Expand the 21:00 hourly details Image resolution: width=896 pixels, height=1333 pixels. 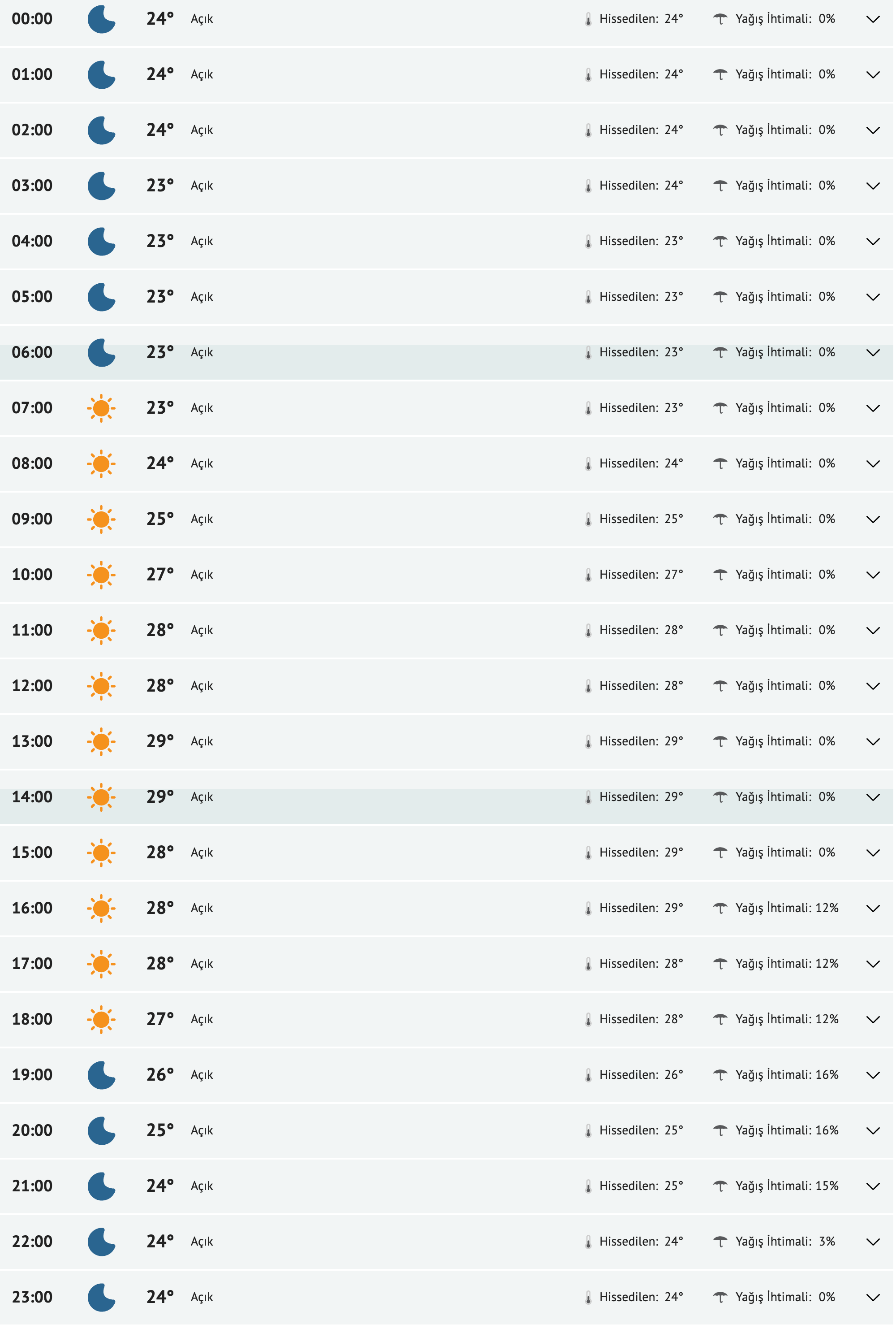(873, 1186)
